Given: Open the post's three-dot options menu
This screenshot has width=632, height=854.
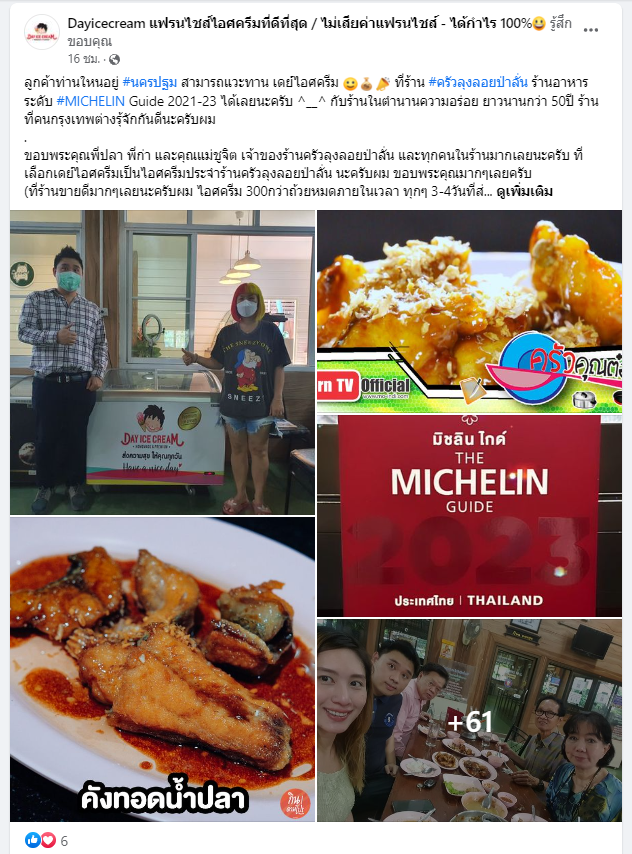Looking at the screenshot, I should point(592,29).
